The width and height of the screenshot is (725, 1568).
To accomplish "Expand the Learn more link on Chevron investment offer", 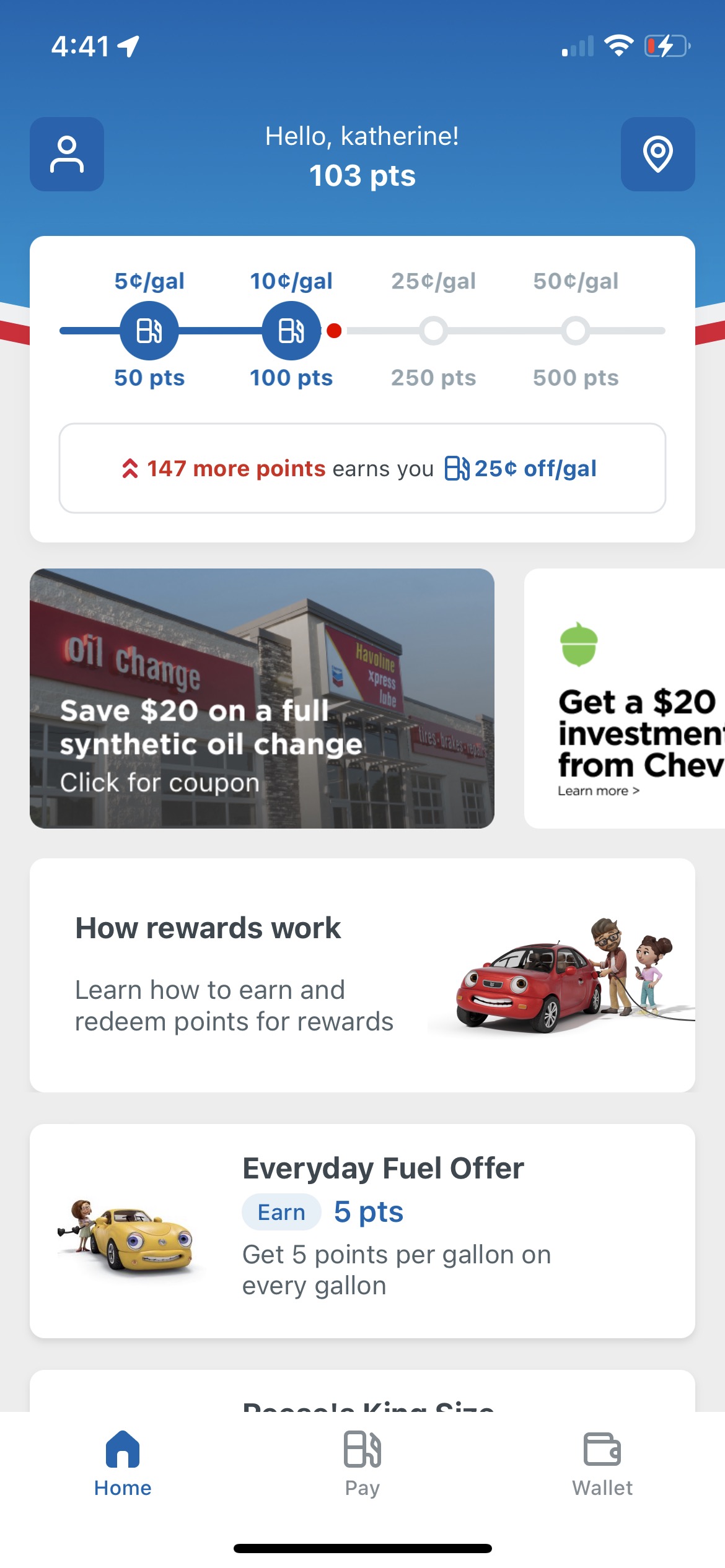I will pyautogui.click(x=599, y=790).
